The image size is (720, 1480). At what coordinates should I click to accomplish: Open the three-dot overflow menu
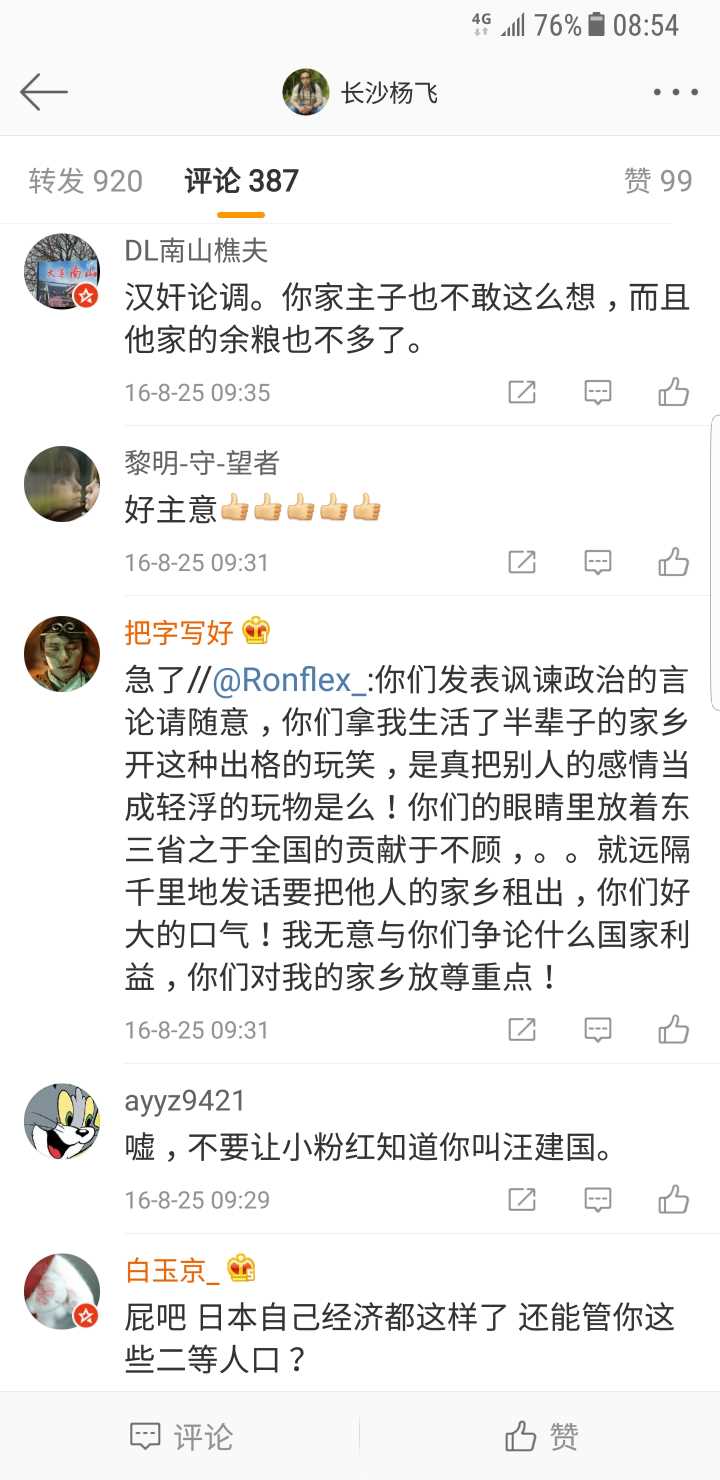click(x=675, y=93)
